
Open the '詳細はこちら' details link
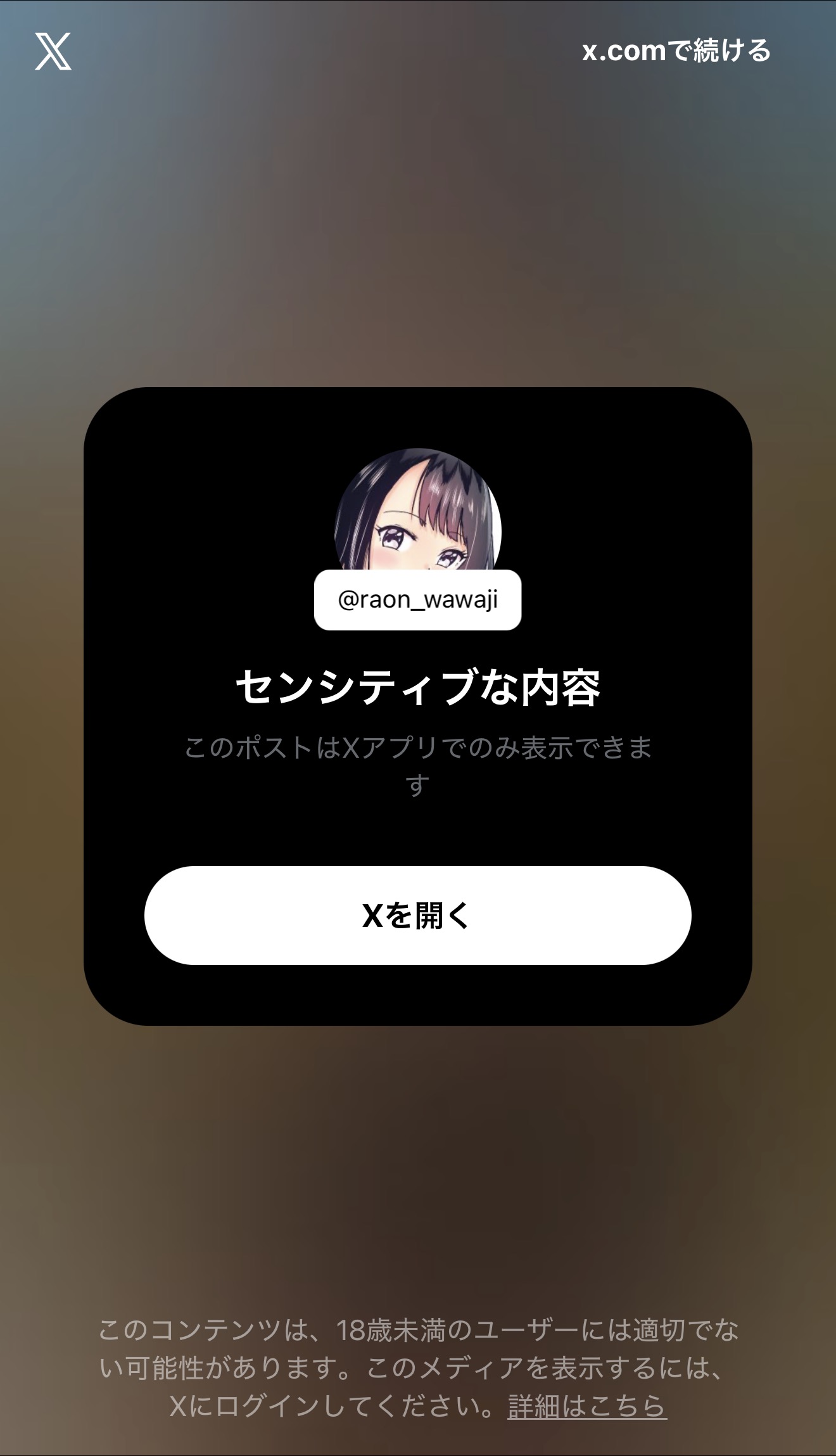pos(587,1406)
